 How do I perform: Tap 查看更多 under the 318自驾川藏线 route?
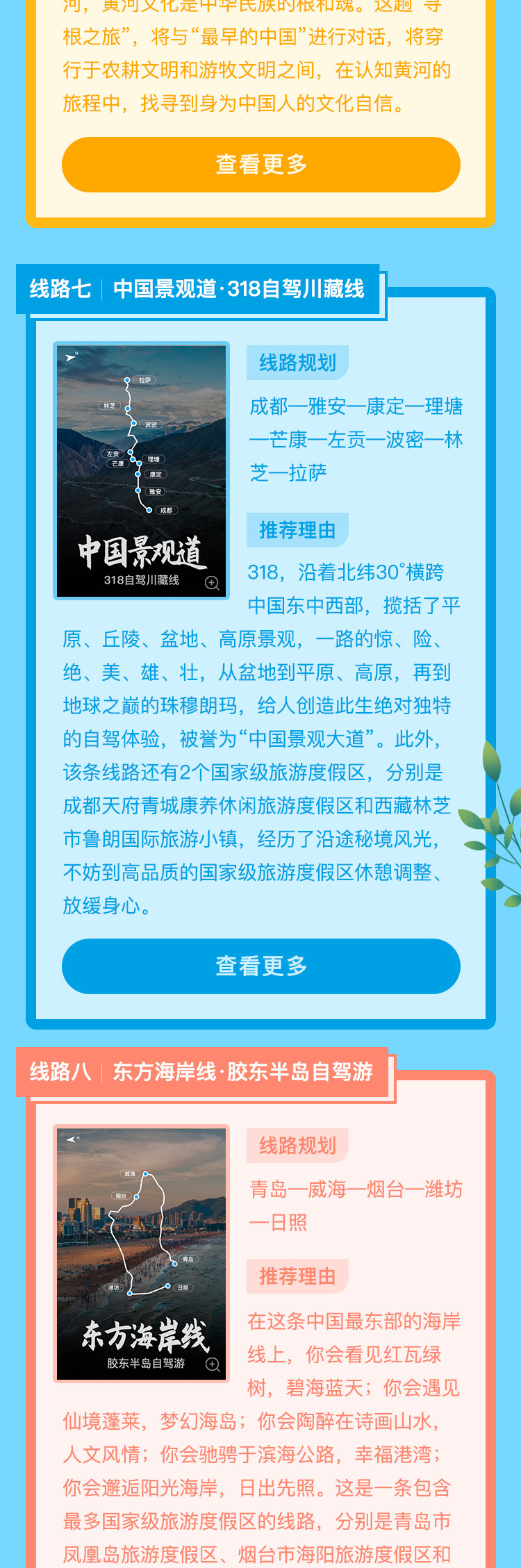pyautogui.click(x=260, y=966)
